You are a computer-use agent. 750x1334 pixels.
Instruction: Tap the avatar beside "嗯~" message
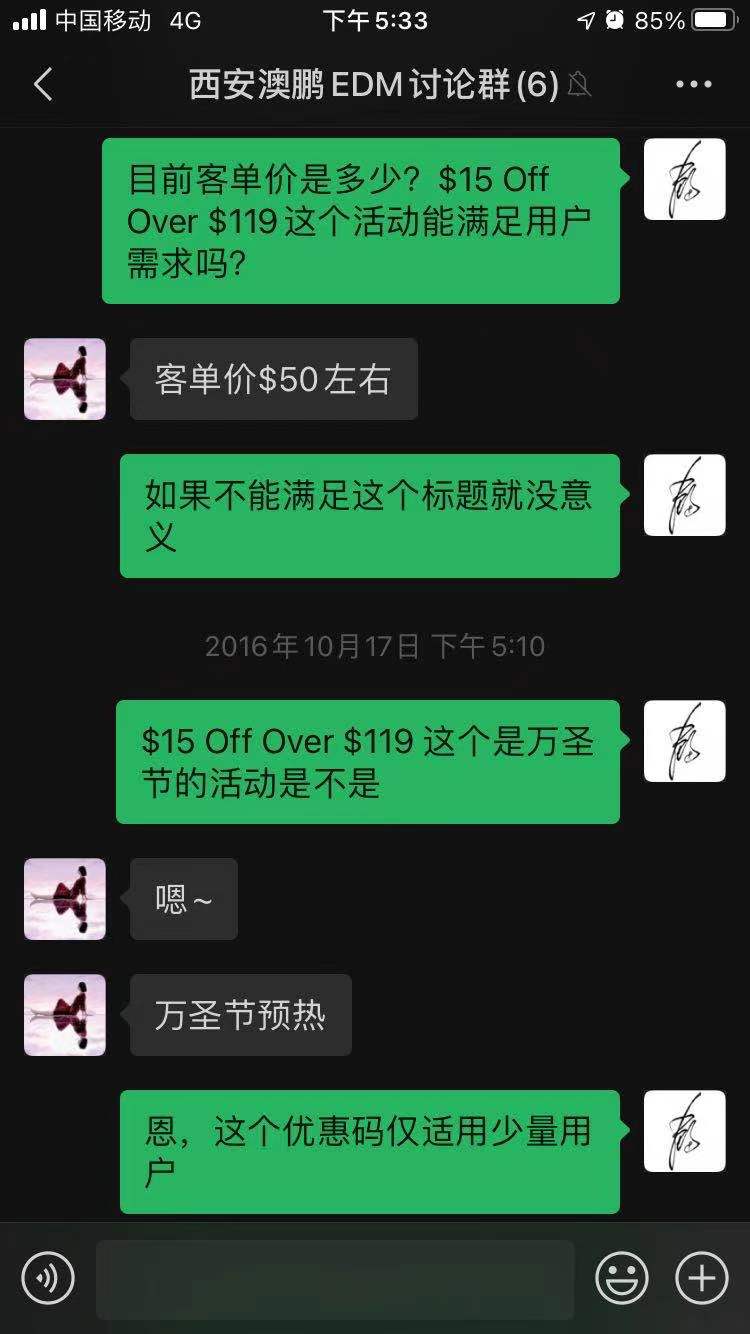coord(65,899)
